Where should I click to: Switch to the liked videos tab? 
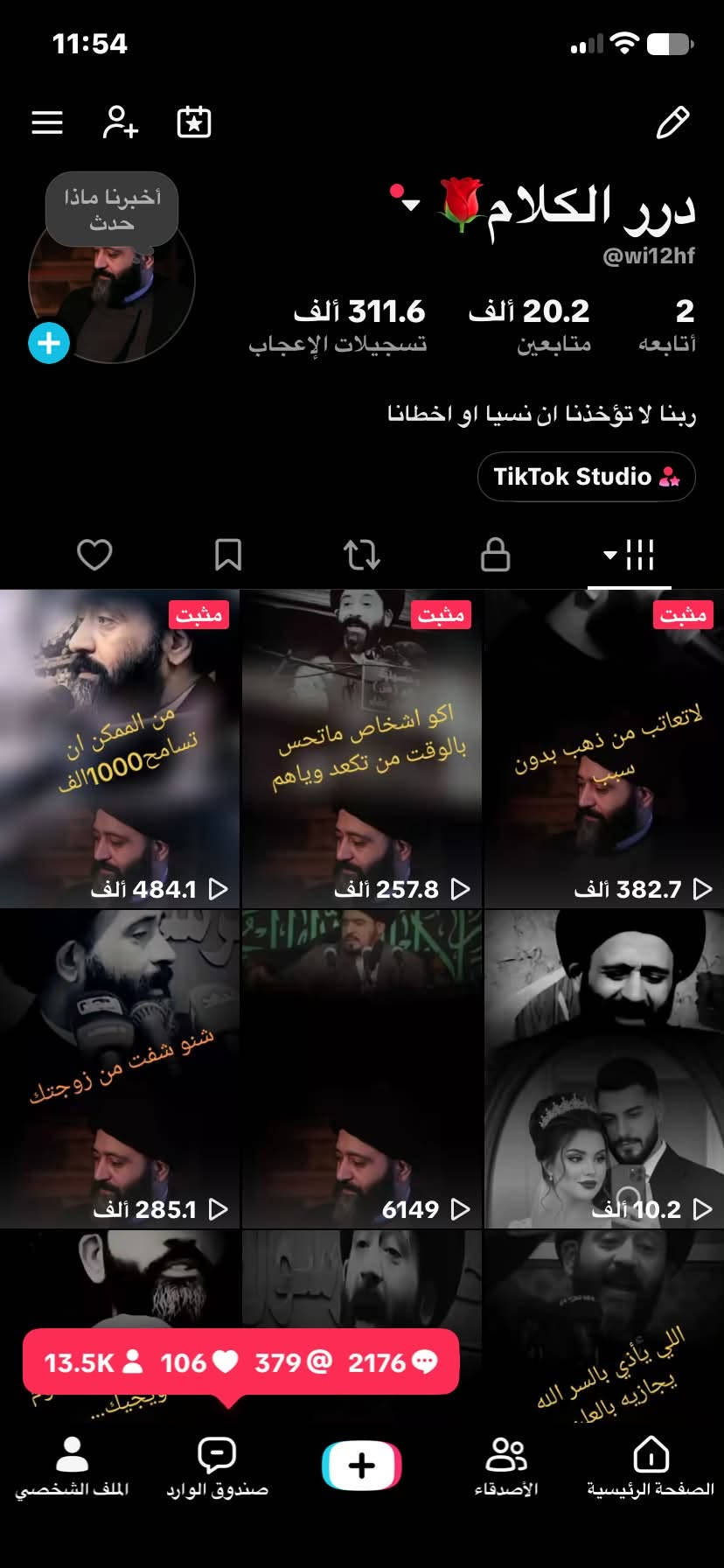coord(94,555)
